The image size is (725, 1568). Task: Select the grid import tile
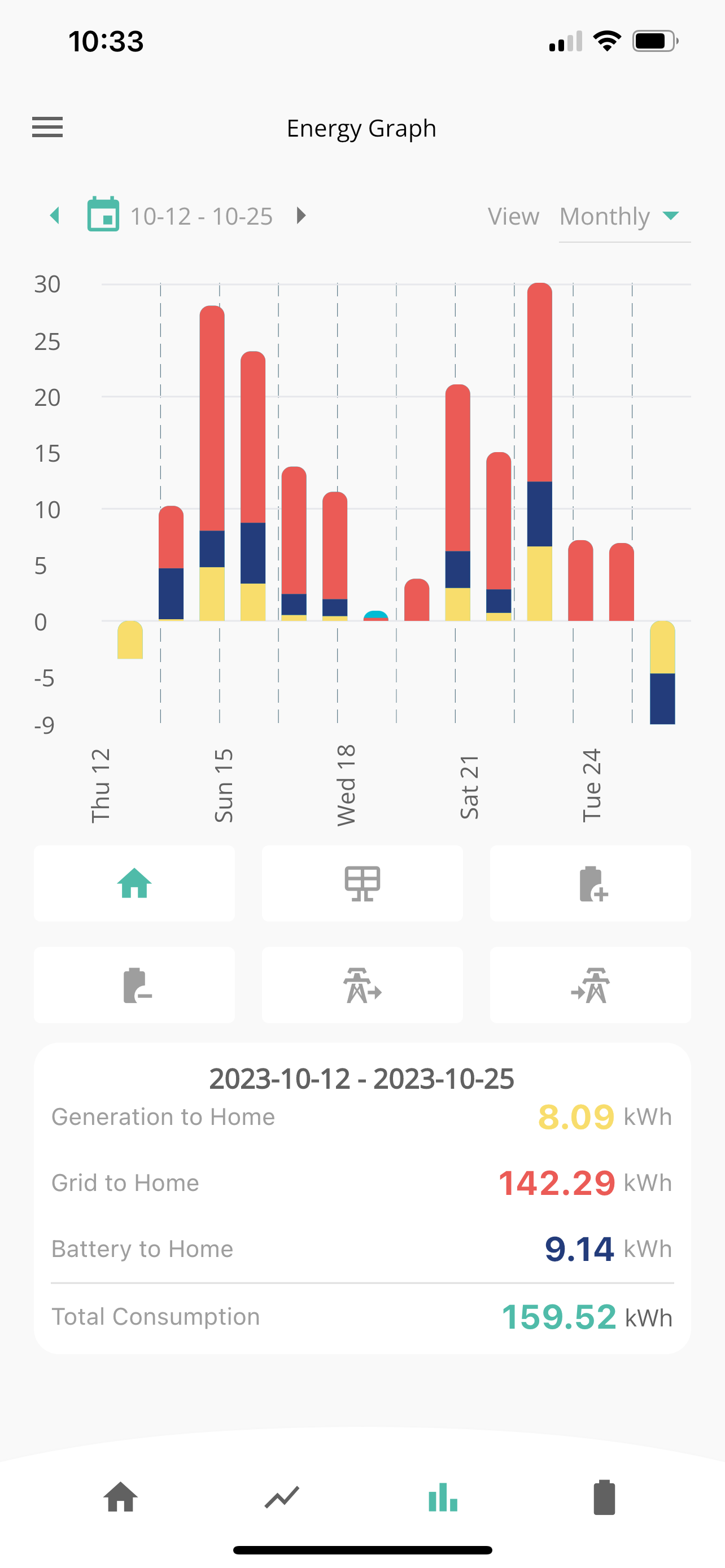coord(591,985)
